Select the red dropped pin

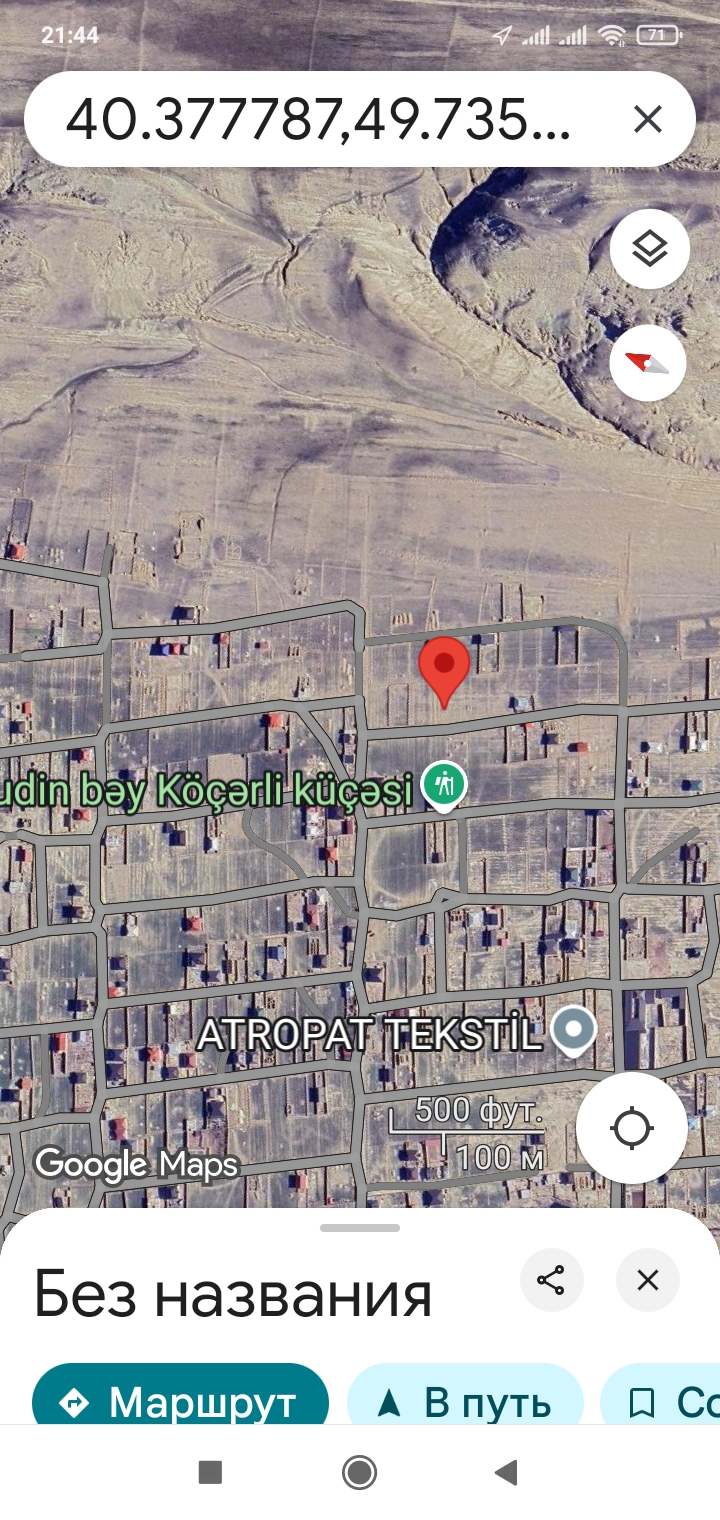pos(444,669)
